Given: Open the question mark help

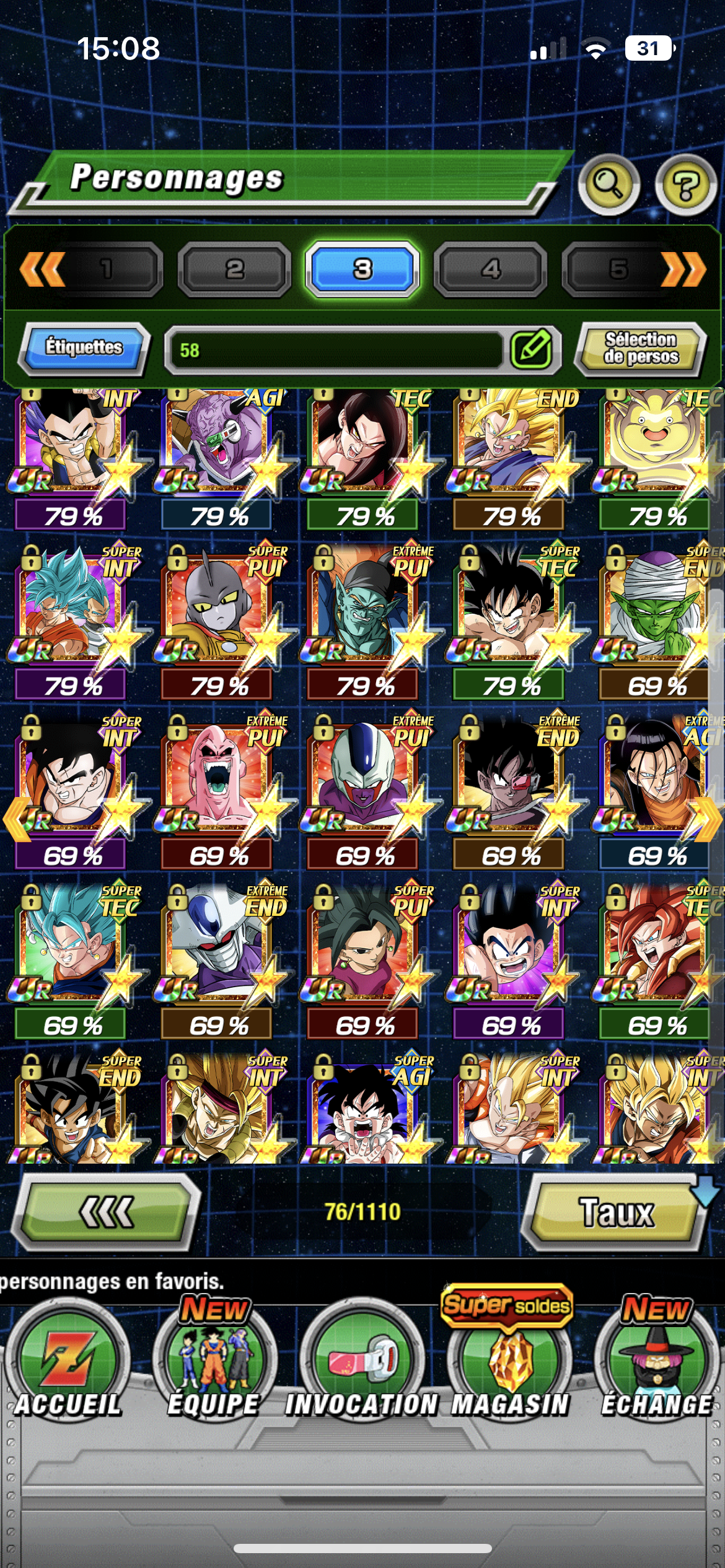Looking at the screenshot, I should coord(685,185).
